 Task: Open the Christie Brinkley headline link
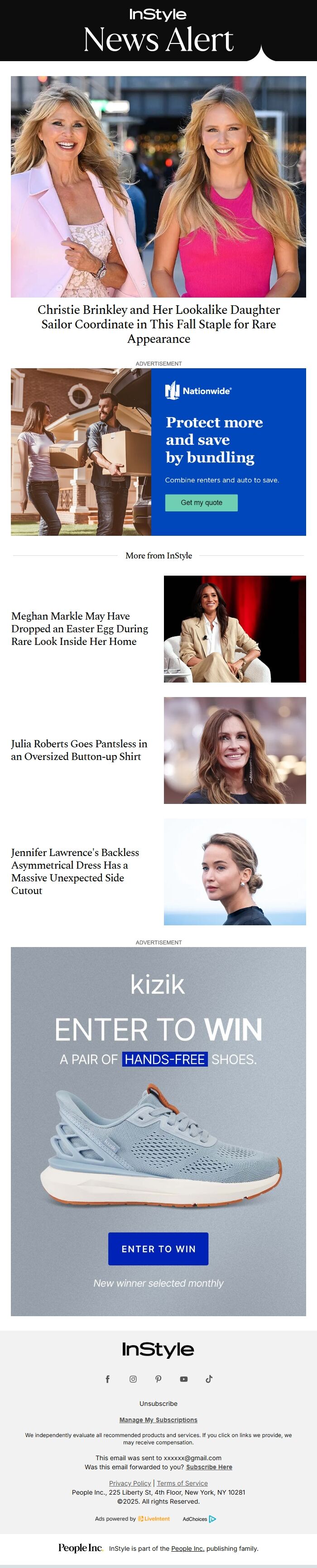158,324
